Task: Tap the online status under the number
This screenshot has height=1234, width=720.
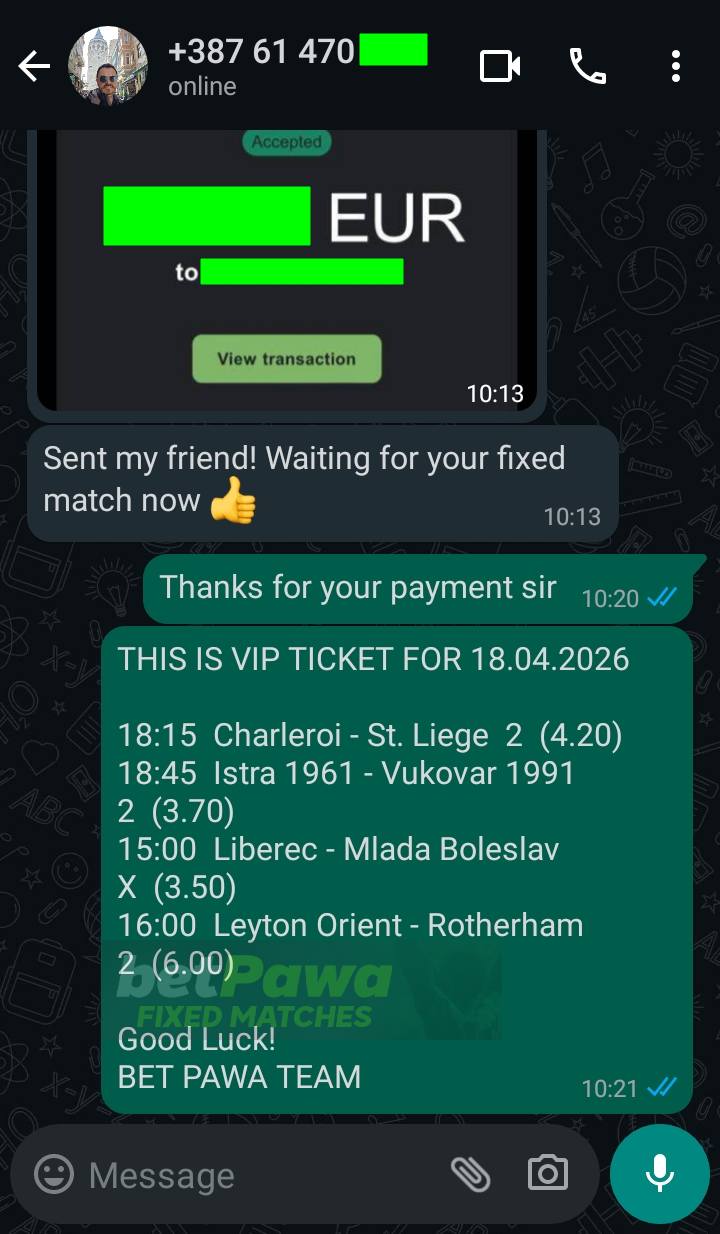Action: click(203, 87)
